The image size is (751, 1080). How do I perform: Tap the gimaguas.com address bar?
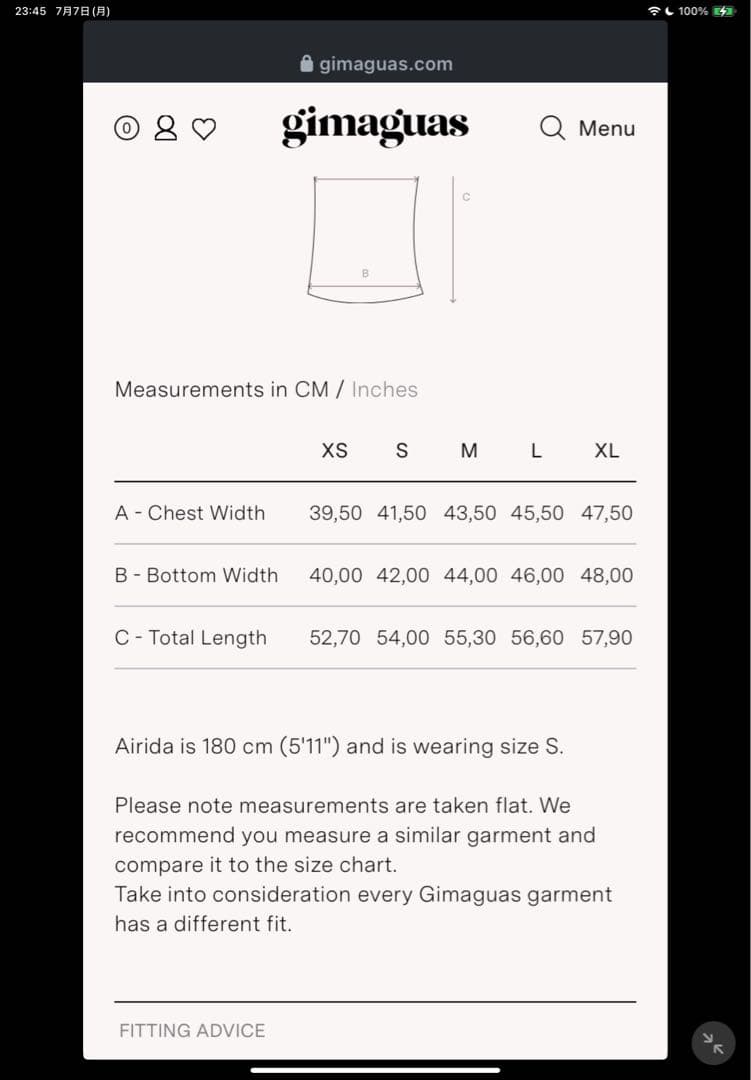coord(376,64)
